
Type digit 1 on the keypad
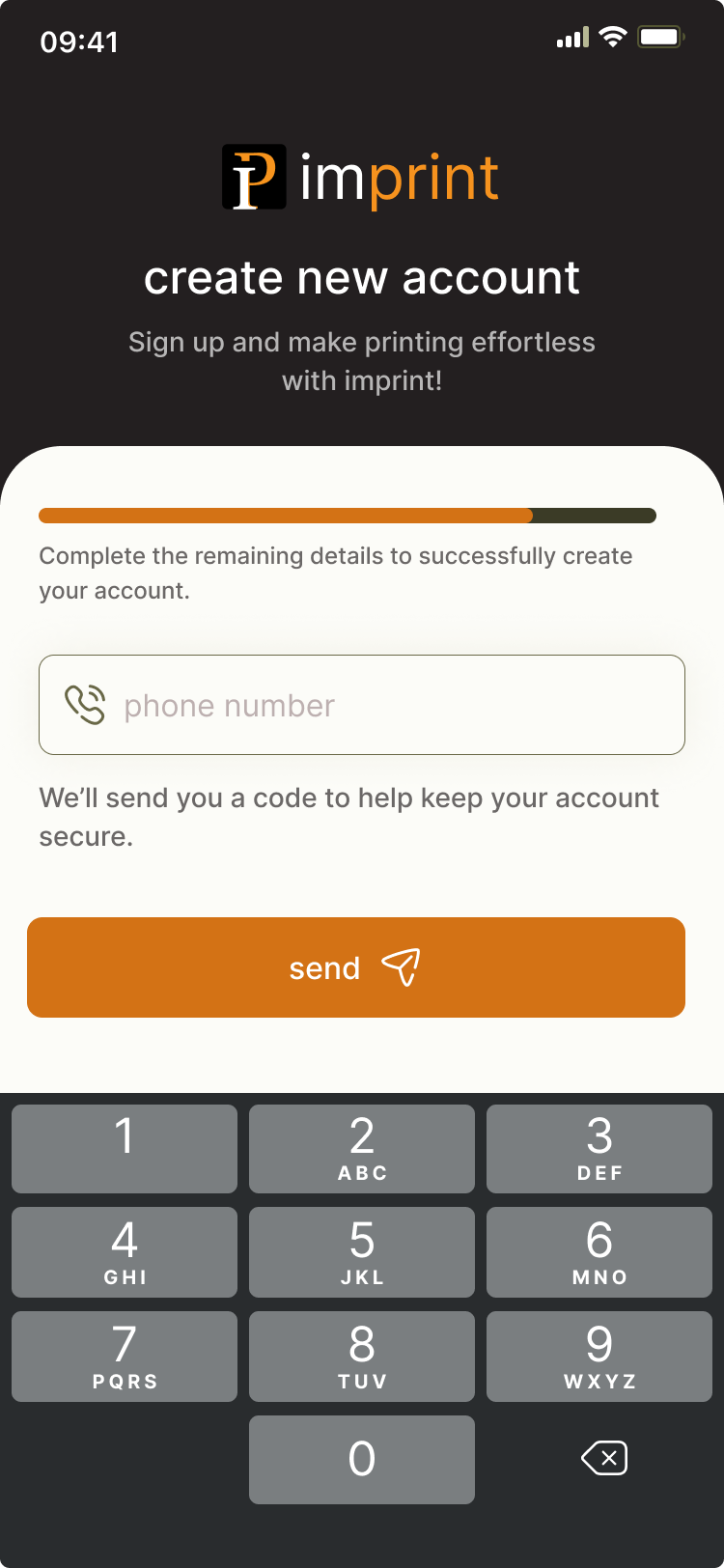(x=125, y=1148)
